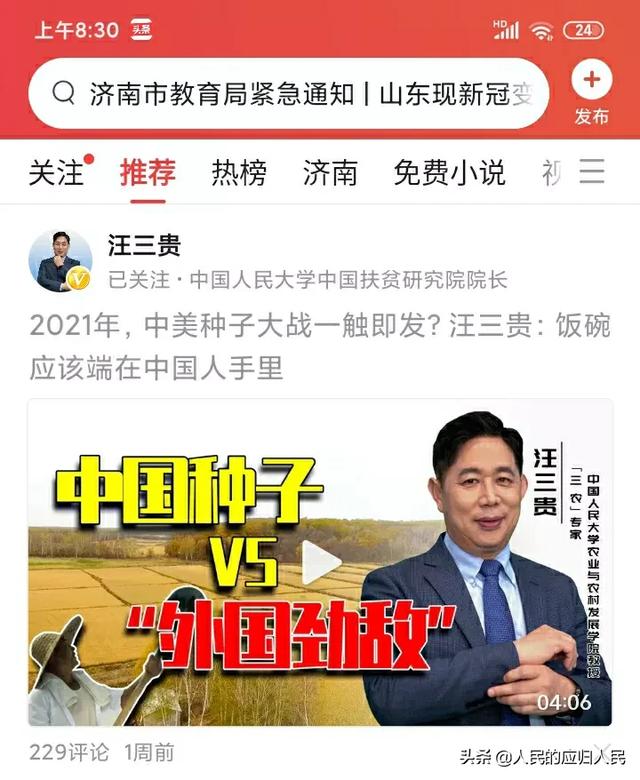Image resolution: width=640 pixels, height=780 pixels.
Task: Switch to the 济南 local tab
Action: tap(330, 173)
